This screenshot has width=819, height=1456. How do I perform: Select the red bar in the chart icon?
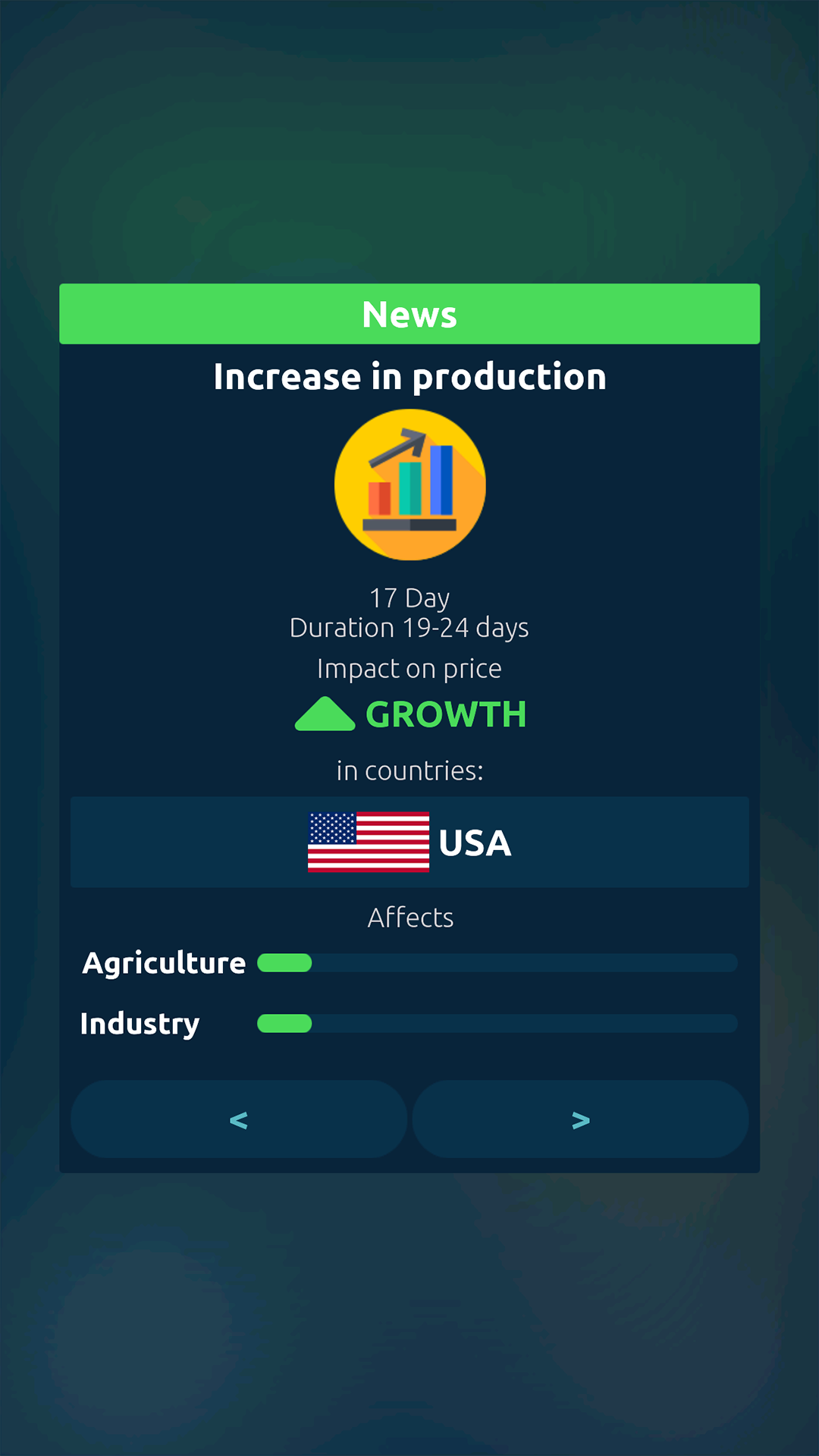coord(379,499)
